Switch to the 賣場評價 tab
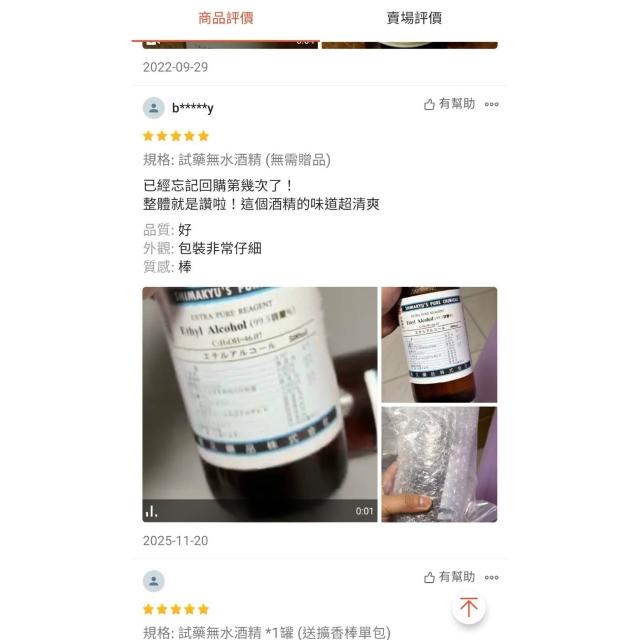Image resolution: width=640 pixels, height=640 pixels. click(414, 18)
